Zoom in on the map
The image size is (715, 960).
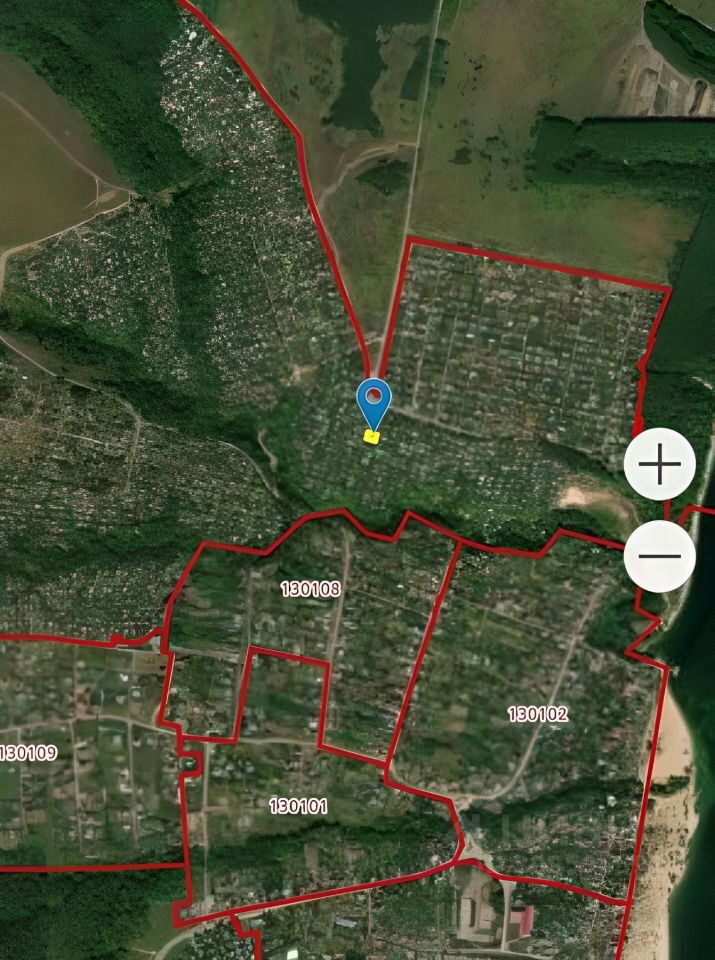659,465
